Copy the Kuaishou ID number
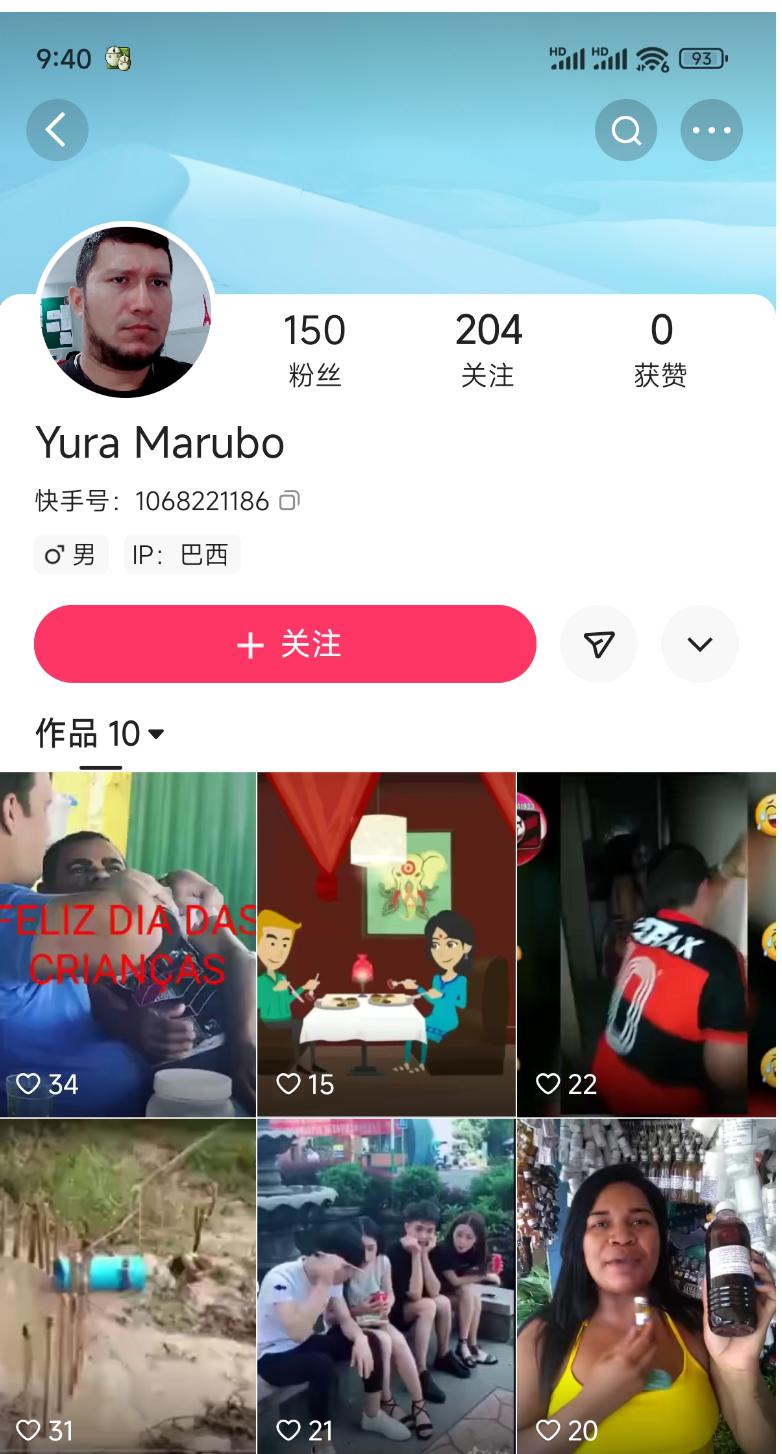The image size is (782, 1454). tap(289, 500)
